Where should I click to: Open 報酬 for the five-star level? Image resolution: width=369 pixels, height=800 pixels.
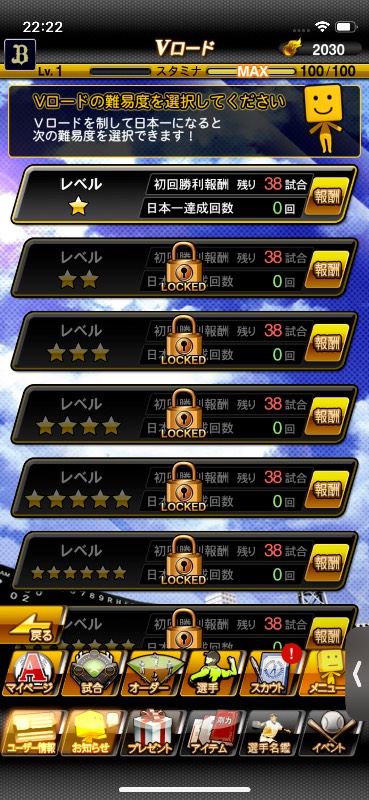coord(330,490)
